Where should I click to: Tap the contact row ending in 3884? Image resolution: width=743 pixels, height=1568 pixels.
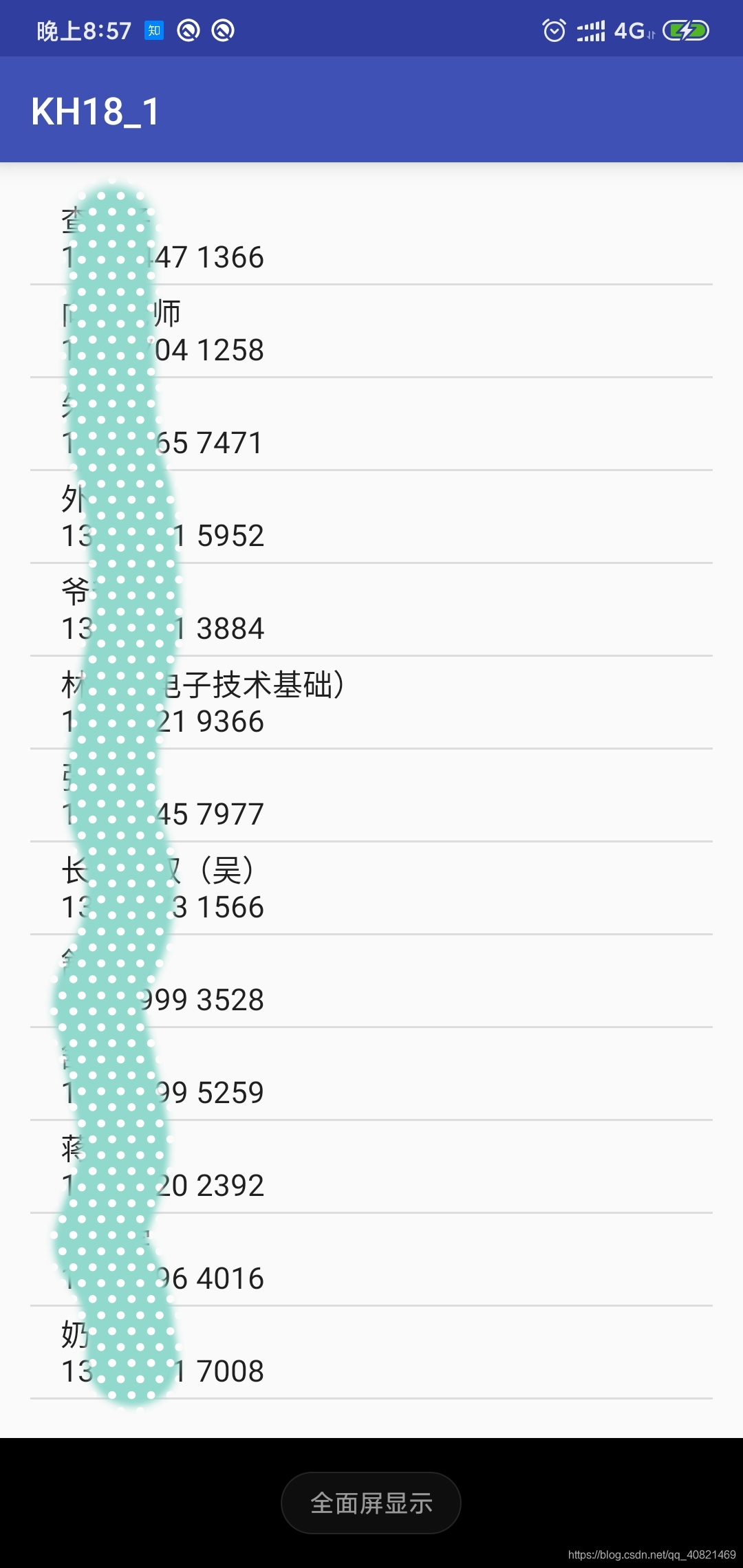pyautogui.click(x=371, y=609)
